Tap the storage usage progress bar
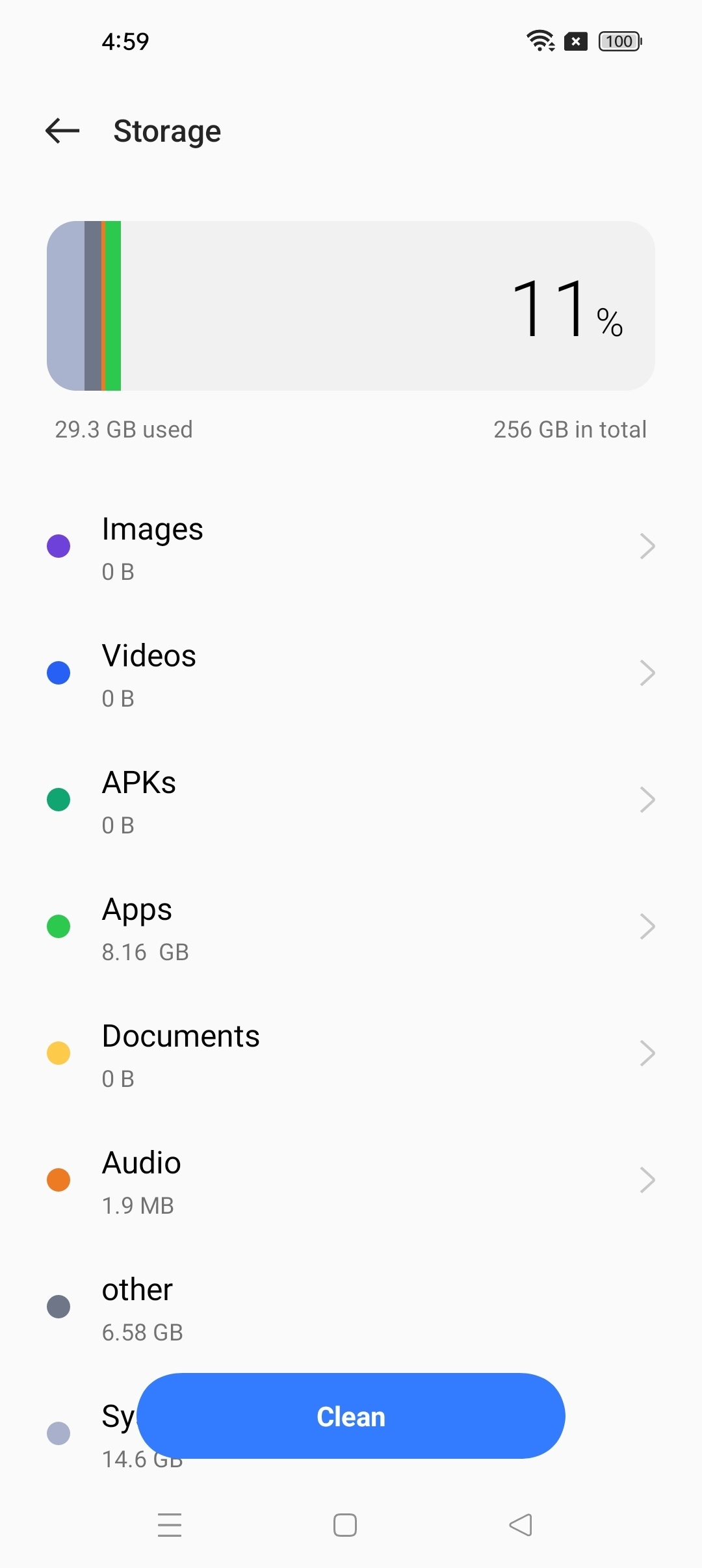Viewport: 702px width, 1568px height. 351,307
